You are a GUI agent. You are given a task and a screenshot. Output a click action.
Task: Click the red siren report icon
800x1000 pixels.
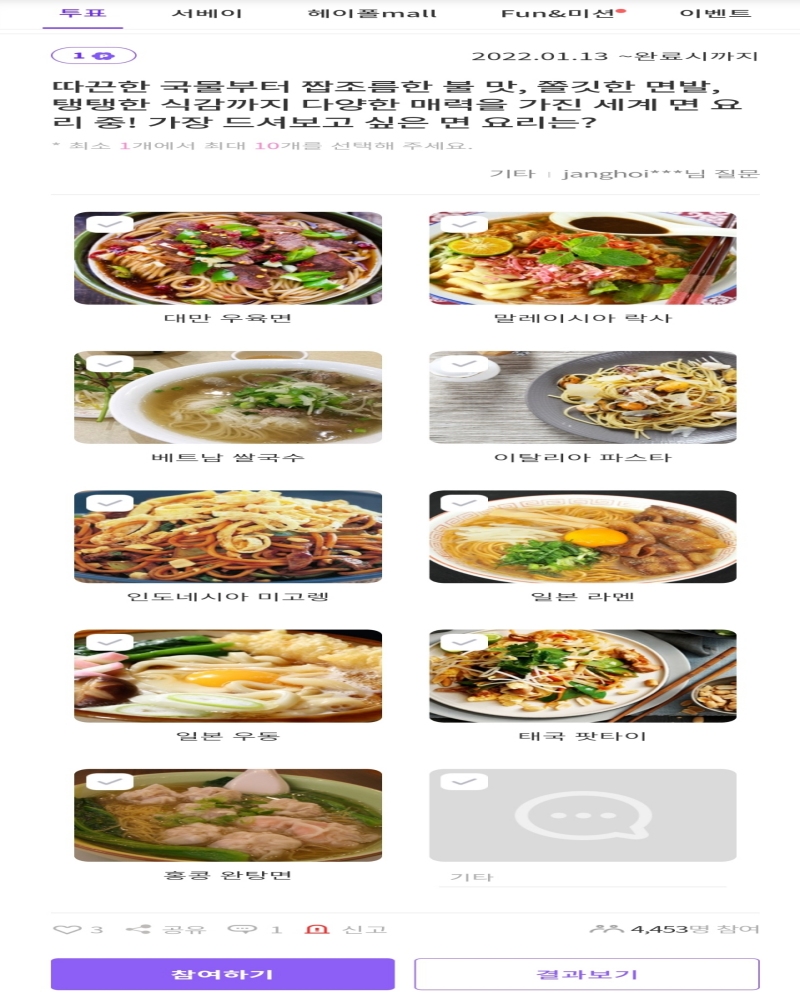pos(315,929)
